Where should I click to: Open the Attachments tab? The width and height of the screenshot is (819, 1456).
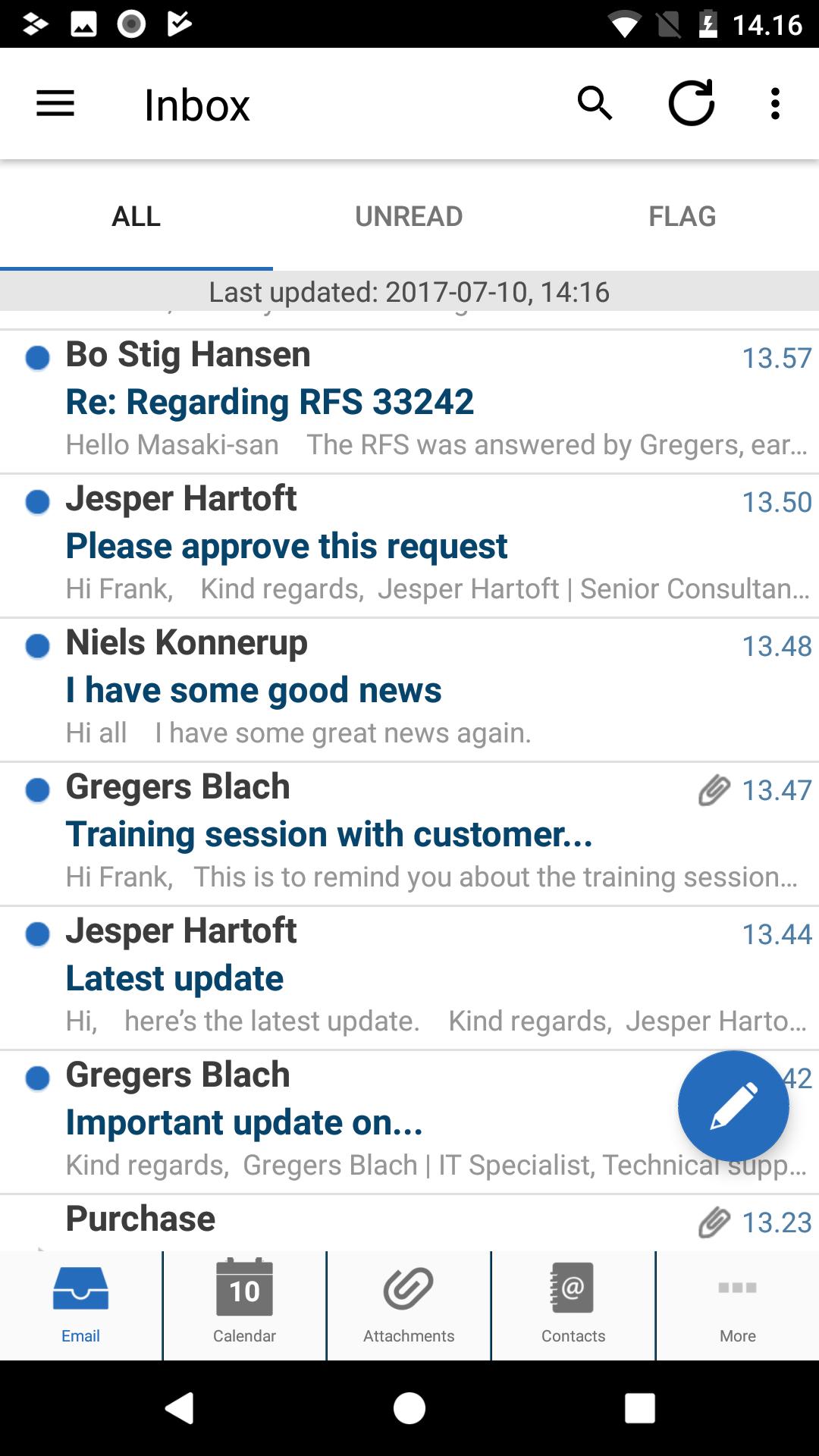(x=409, y=1304)
